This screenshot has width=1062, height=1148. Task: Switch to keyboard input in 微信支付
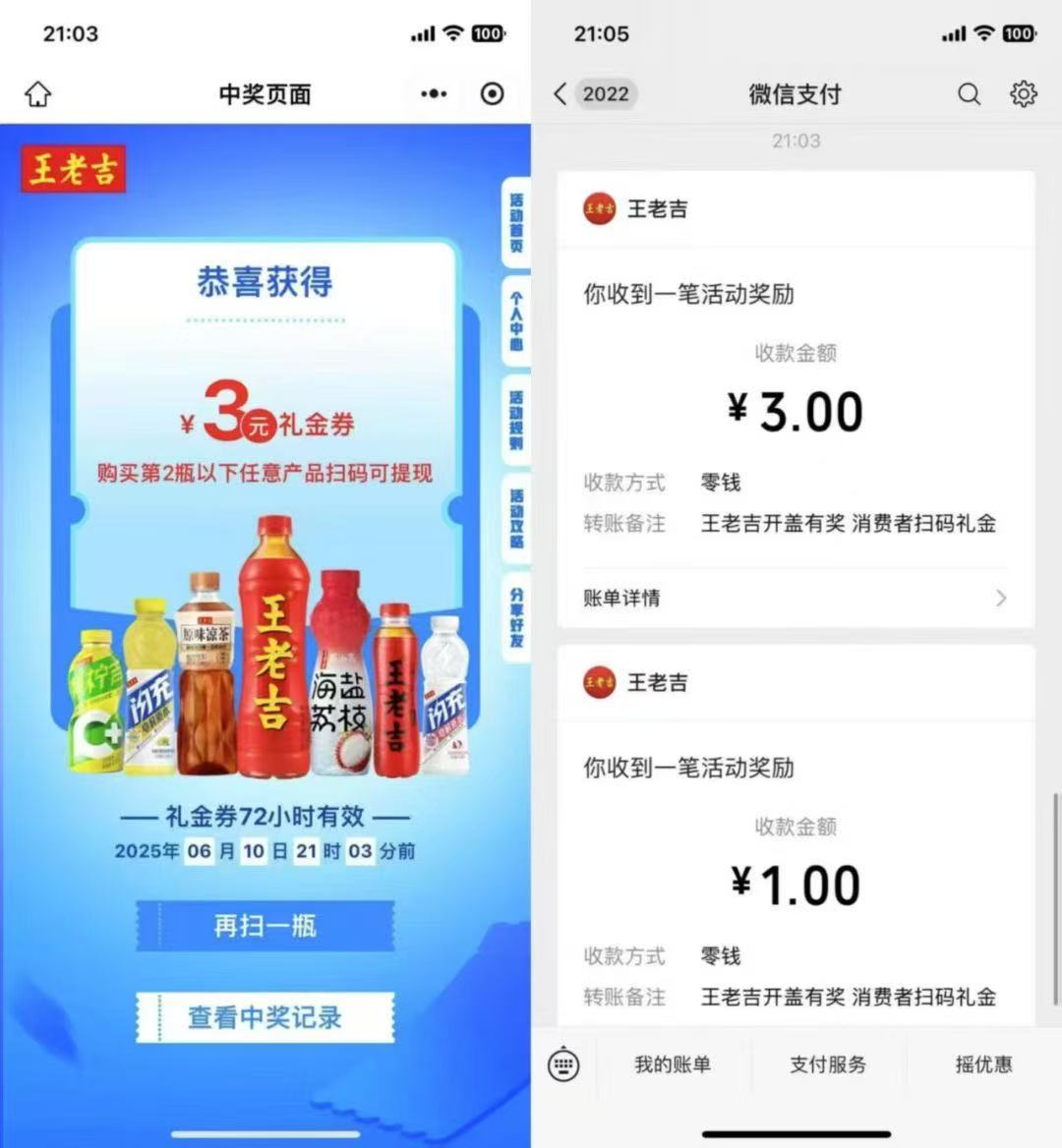[564, 1064]
